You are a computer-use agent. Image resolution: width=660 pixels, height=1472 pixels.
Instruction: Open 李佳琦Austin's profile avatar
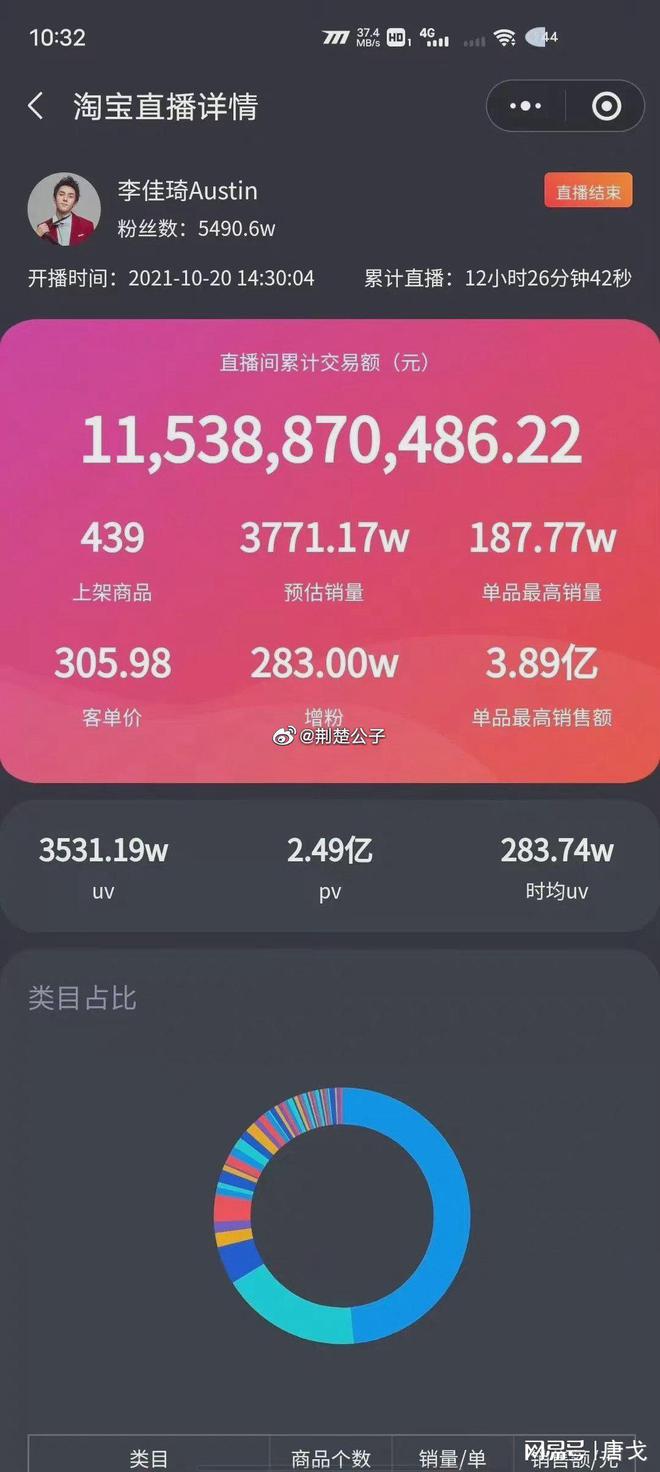click(x=64, y=208)
